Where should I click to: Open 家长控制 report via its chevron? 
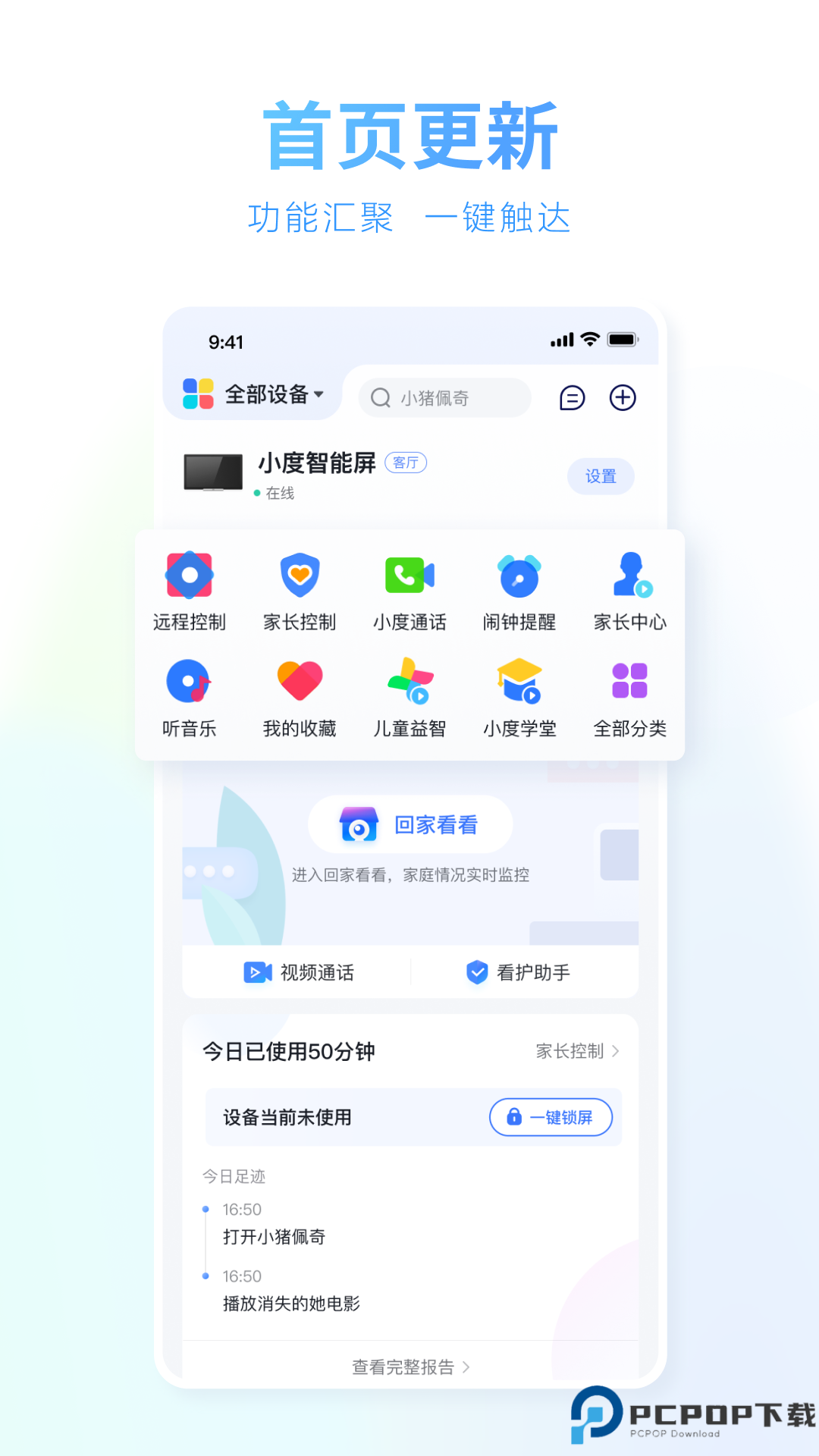(575, 1051)
